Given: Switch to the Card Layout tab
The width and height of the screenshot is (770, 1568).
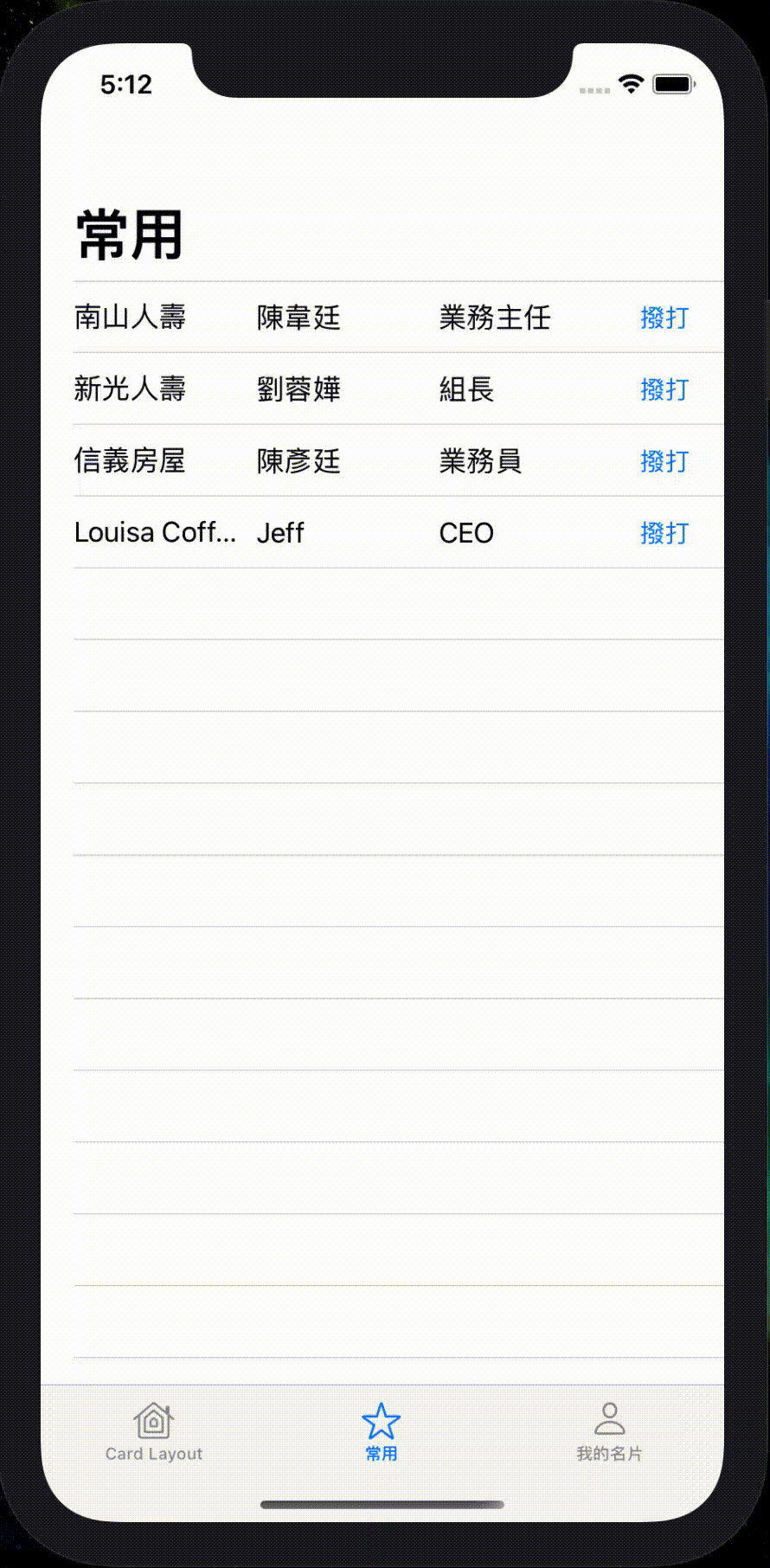Looking at the screenshot, I should tap(154, 1432).
